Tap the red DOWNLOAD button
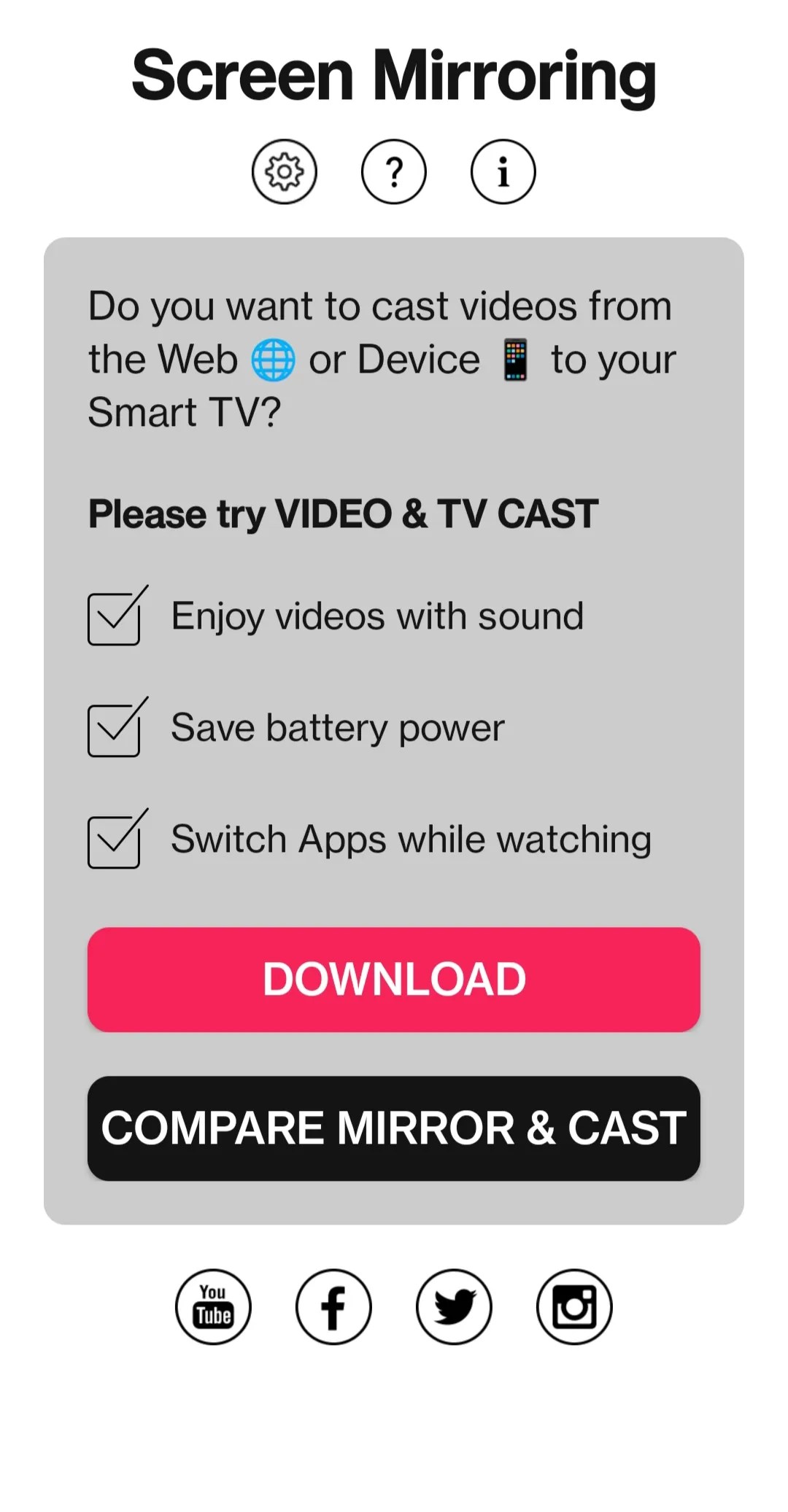This screenshot has height=1512, width=788. (x=393, y=979)
